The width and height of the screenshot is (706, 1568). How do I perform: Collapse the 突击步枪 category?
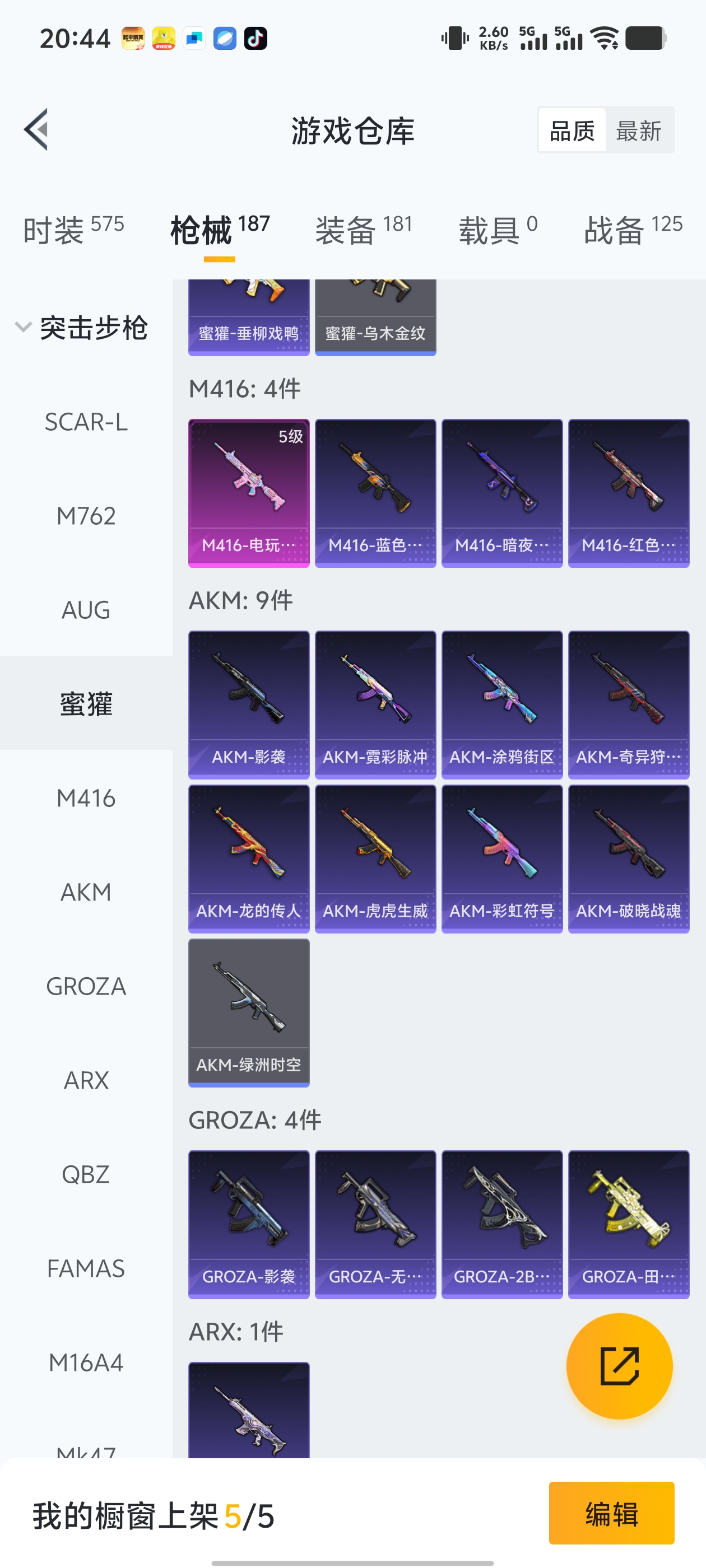pyautogui.click(x=24, y=328)
